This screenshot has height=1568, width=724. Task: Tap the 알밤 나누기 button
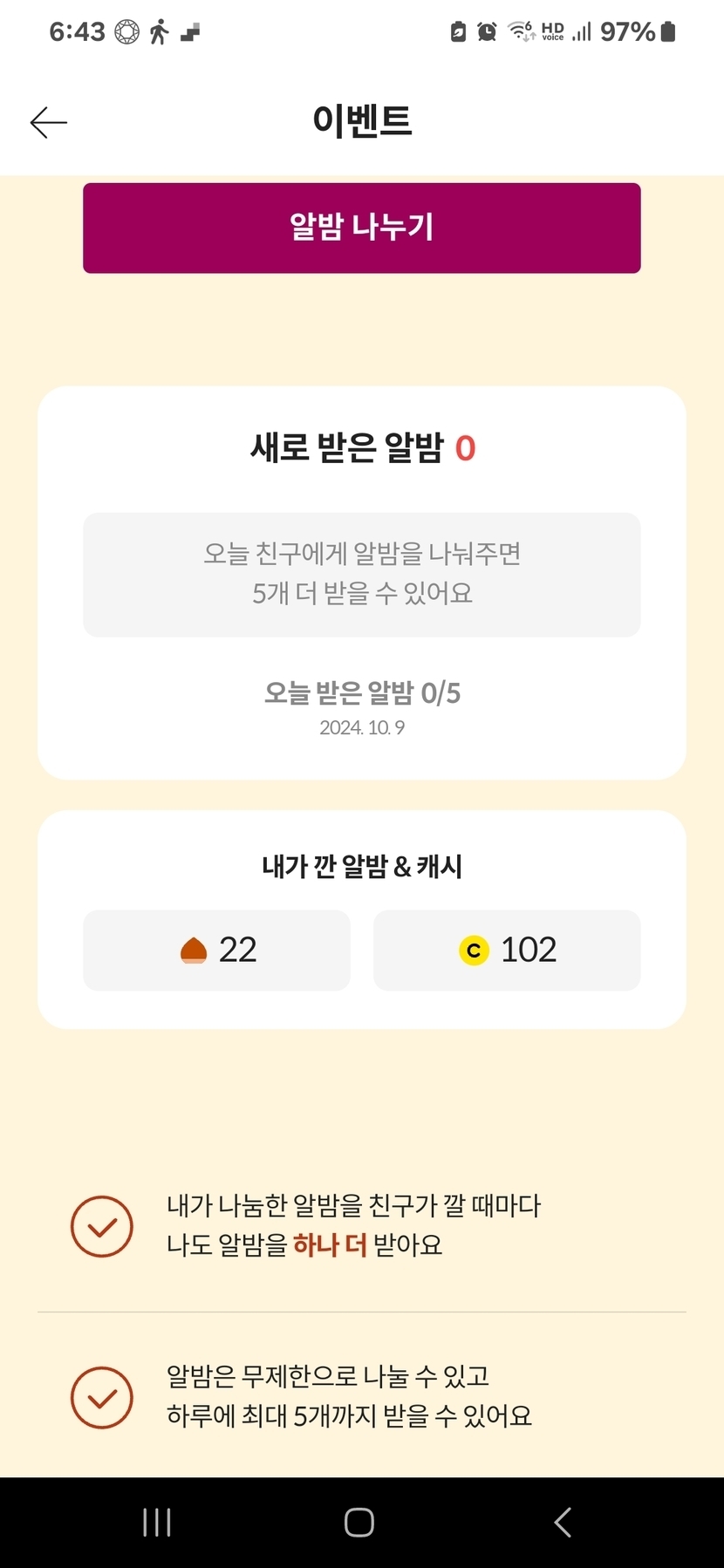point(362,228)
